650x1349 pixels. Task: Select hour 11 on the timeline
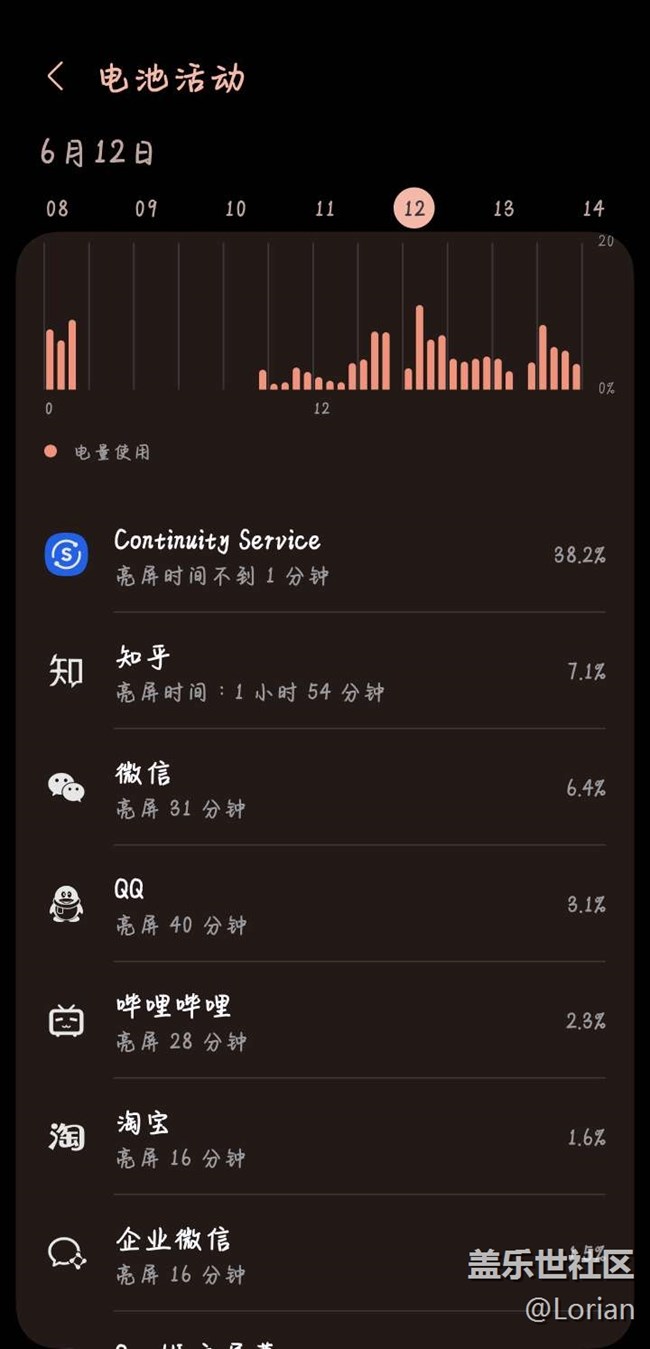pos(325,209)
